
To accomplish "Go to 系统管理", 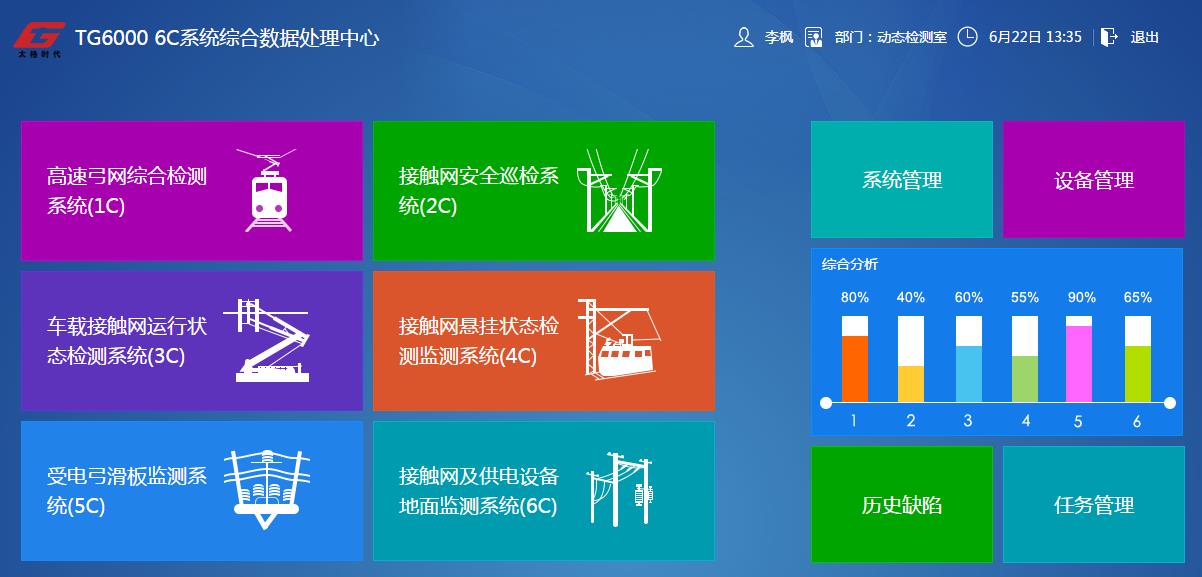I will tap(901, 180).
